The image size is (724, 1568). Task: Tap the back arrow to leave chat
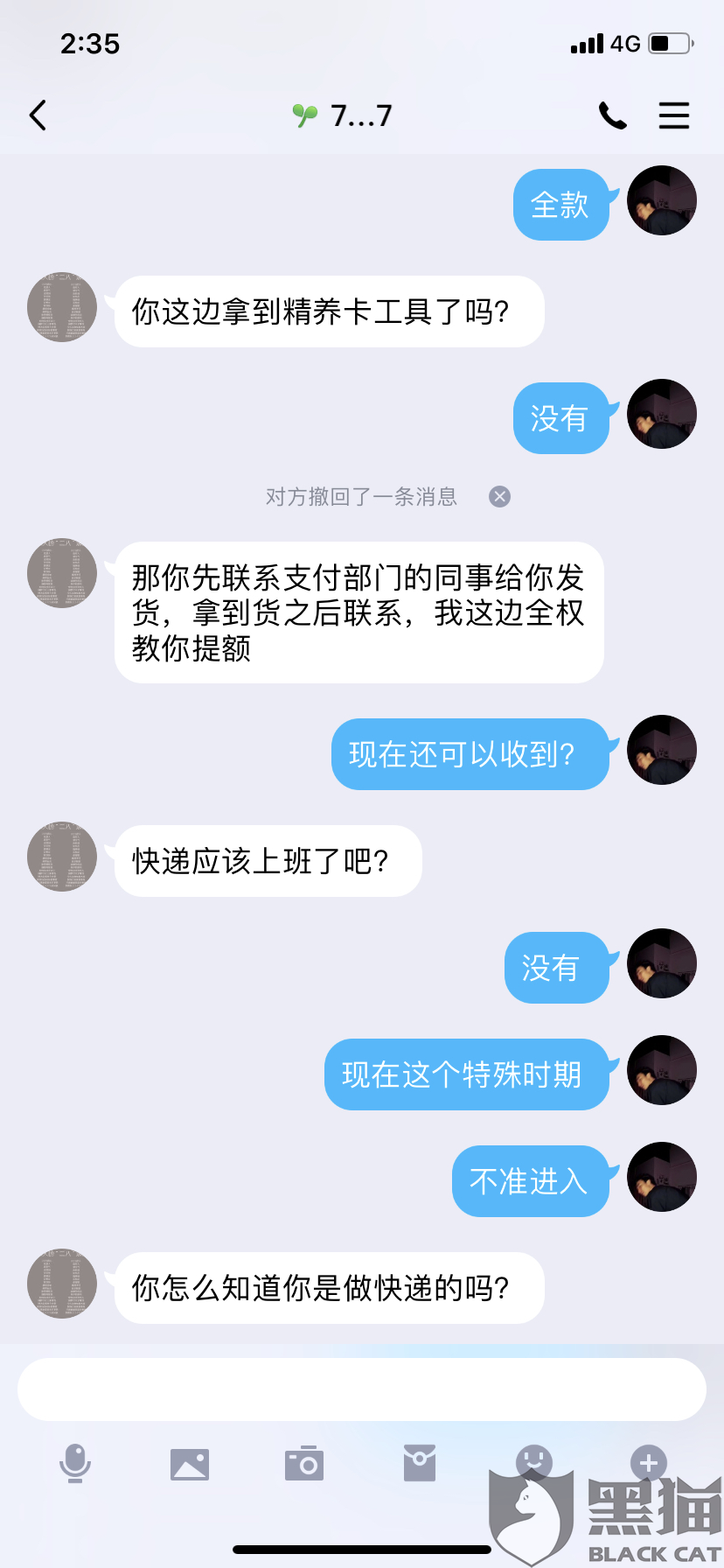coord(37,115)
